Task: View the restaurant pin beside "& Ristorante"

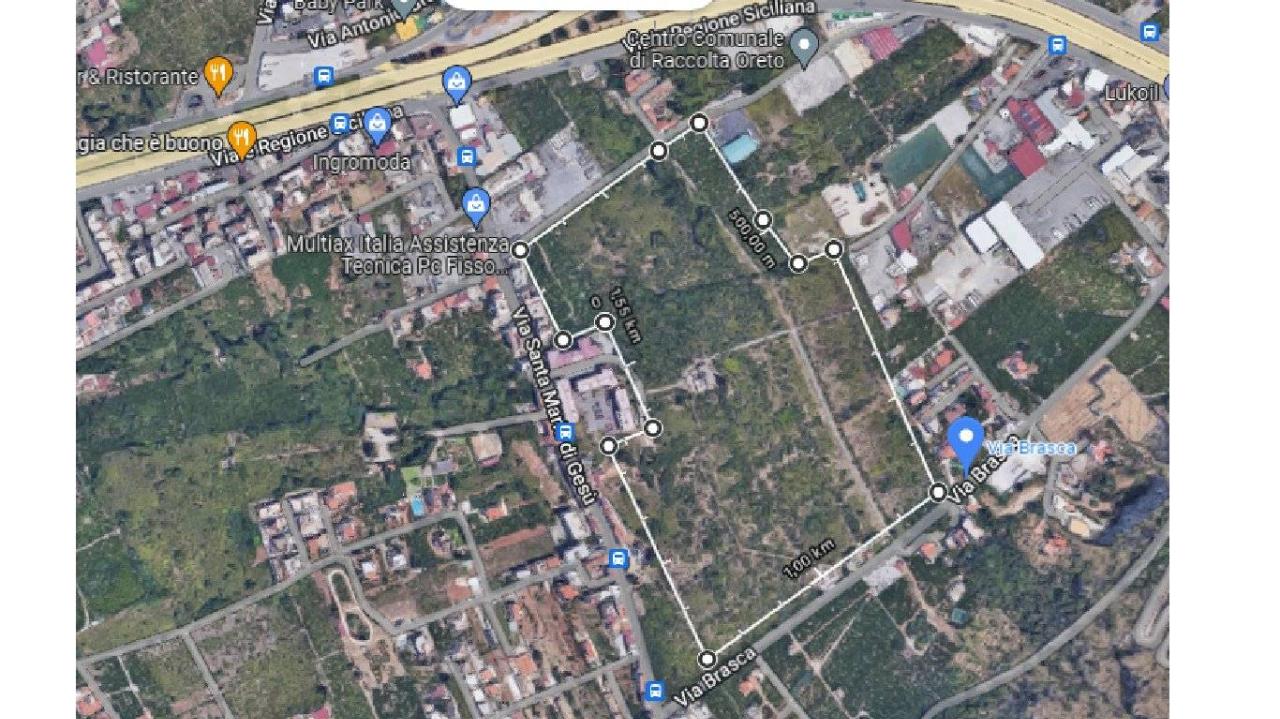Action: pyautogui.click(x=219, y=73)
